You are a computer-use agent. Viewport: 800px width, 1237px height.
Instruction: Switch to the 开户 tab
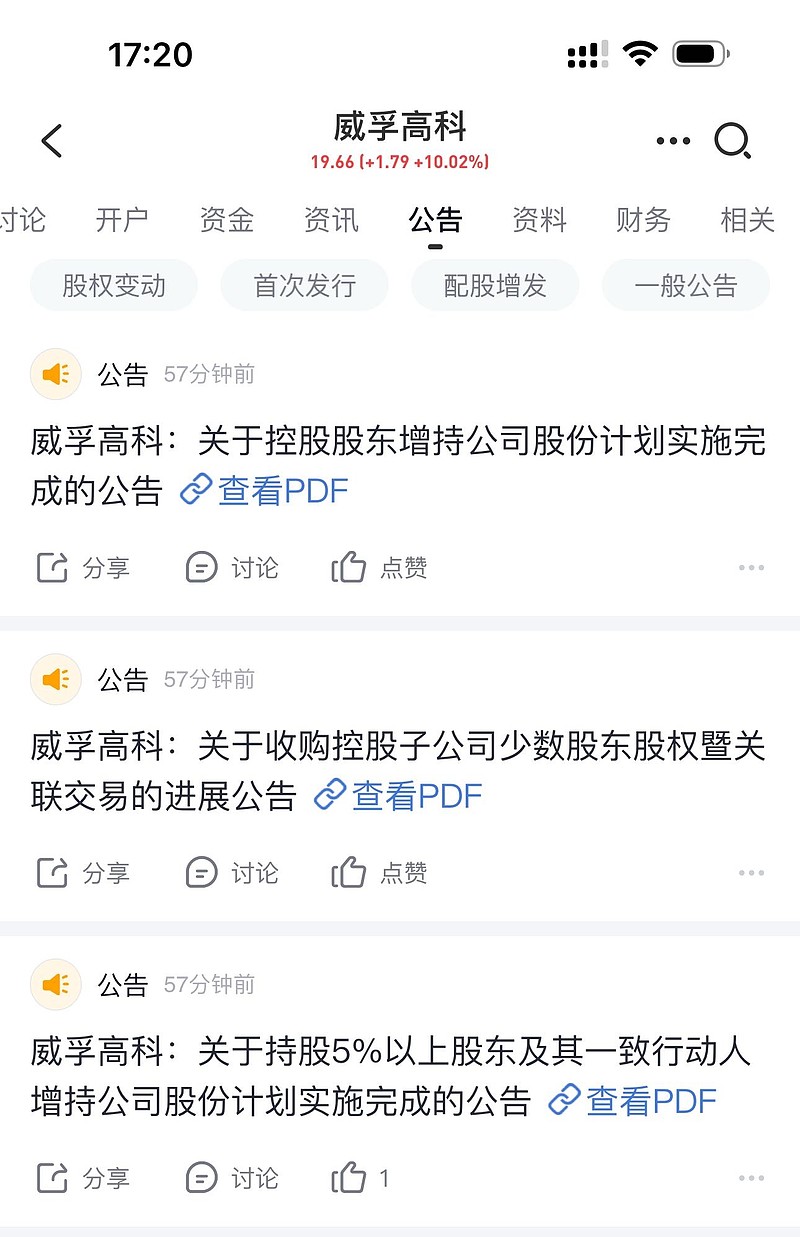122,219
